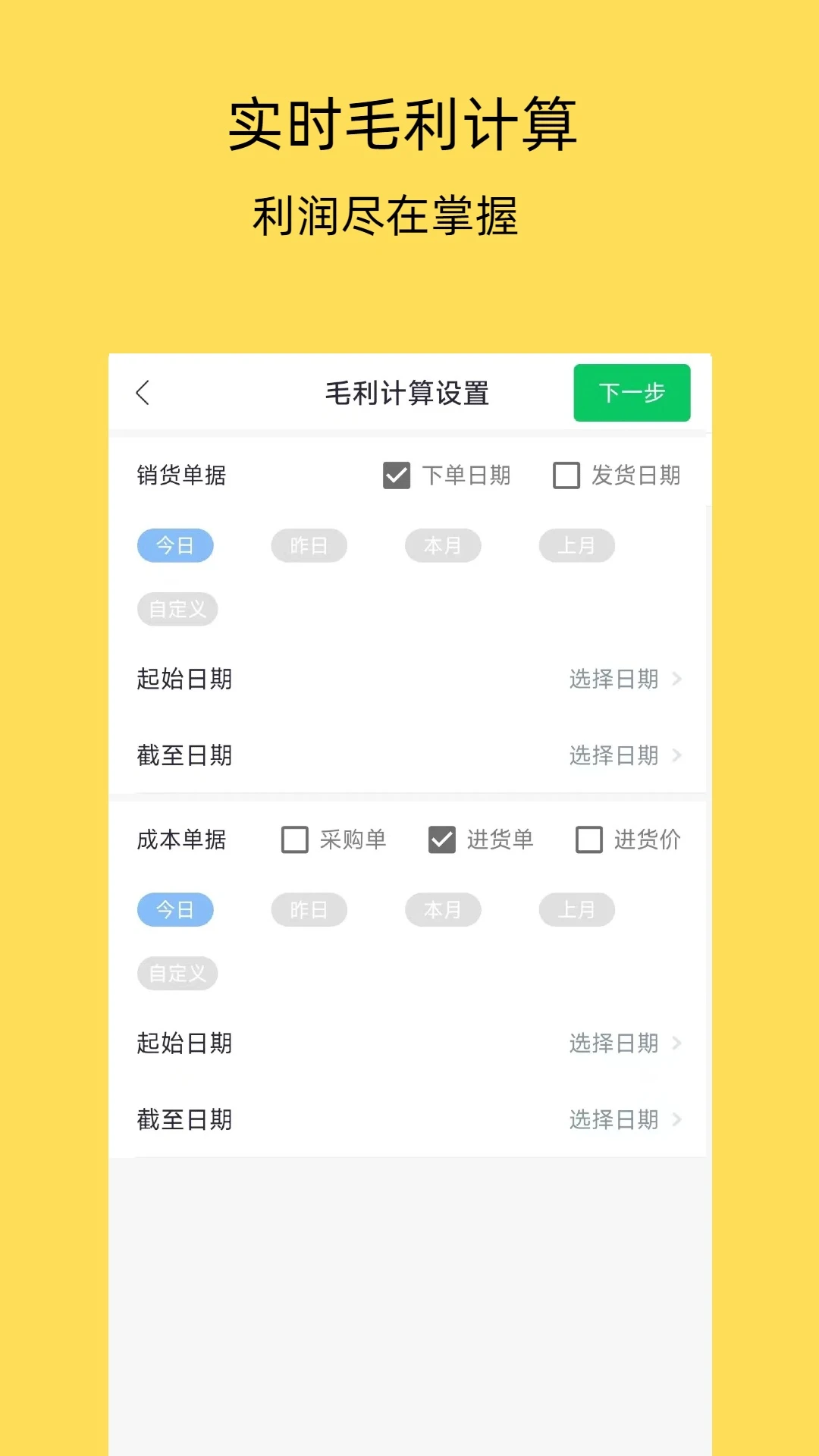Click the back arrow to leave settings

[x=141, y=393]
